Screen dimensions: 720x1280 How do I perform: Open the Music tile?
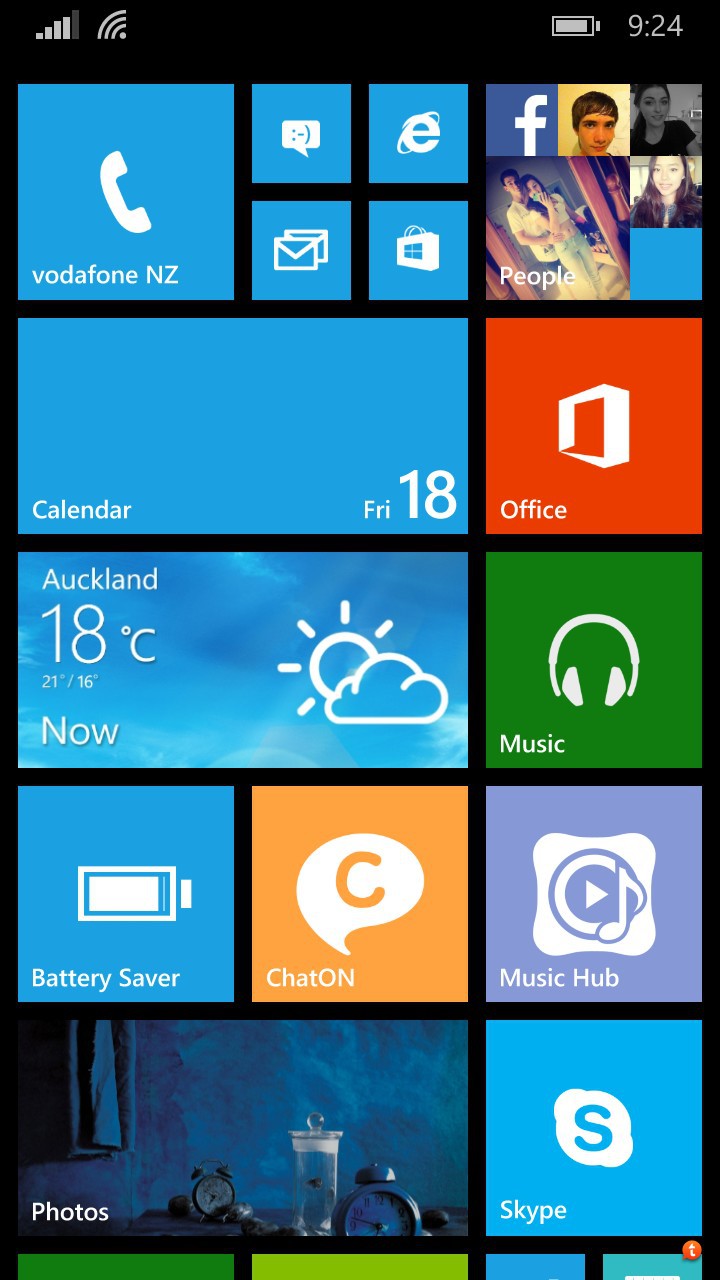point(593,660)
